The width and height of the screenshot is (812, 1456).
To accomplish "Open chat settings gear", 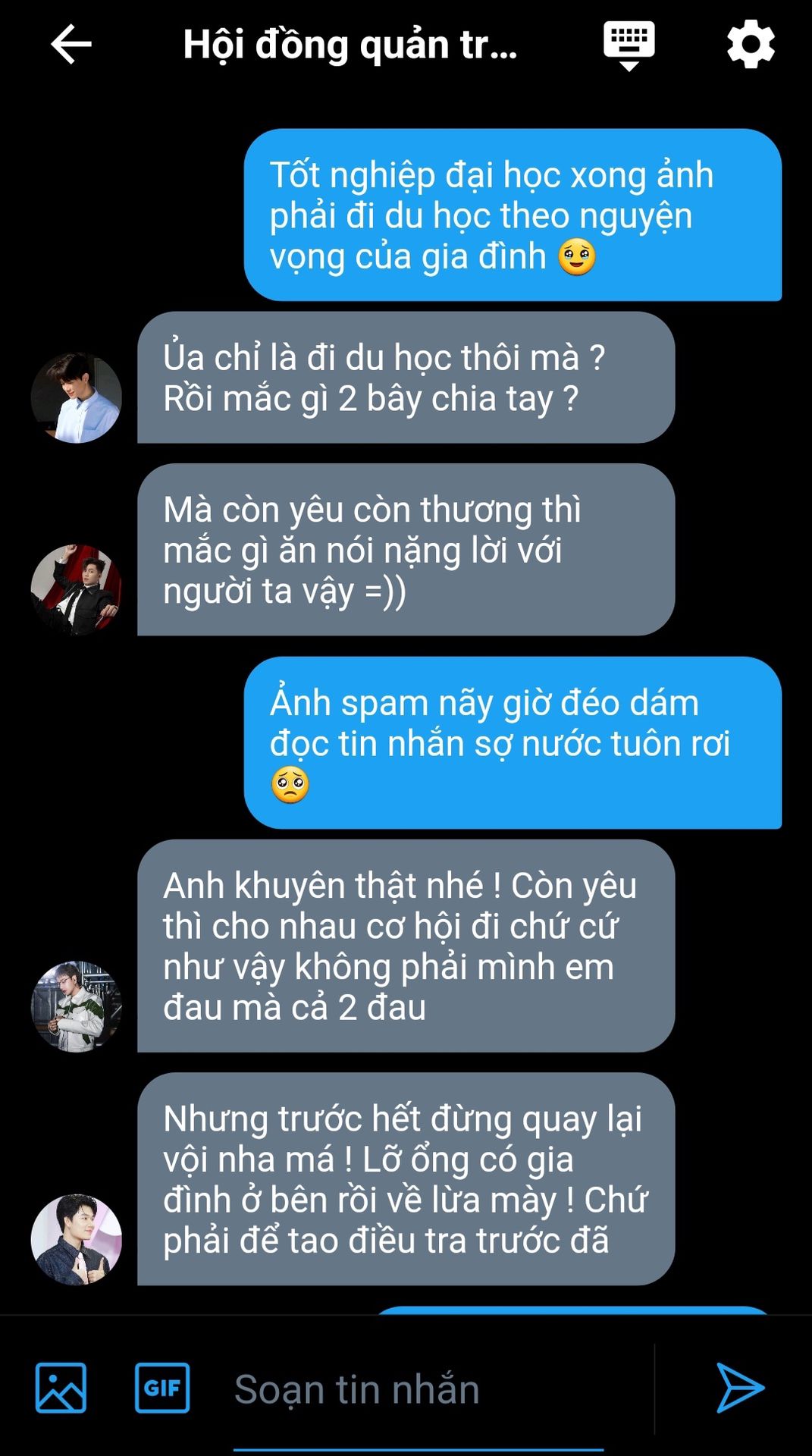I will tap(750, 45).
